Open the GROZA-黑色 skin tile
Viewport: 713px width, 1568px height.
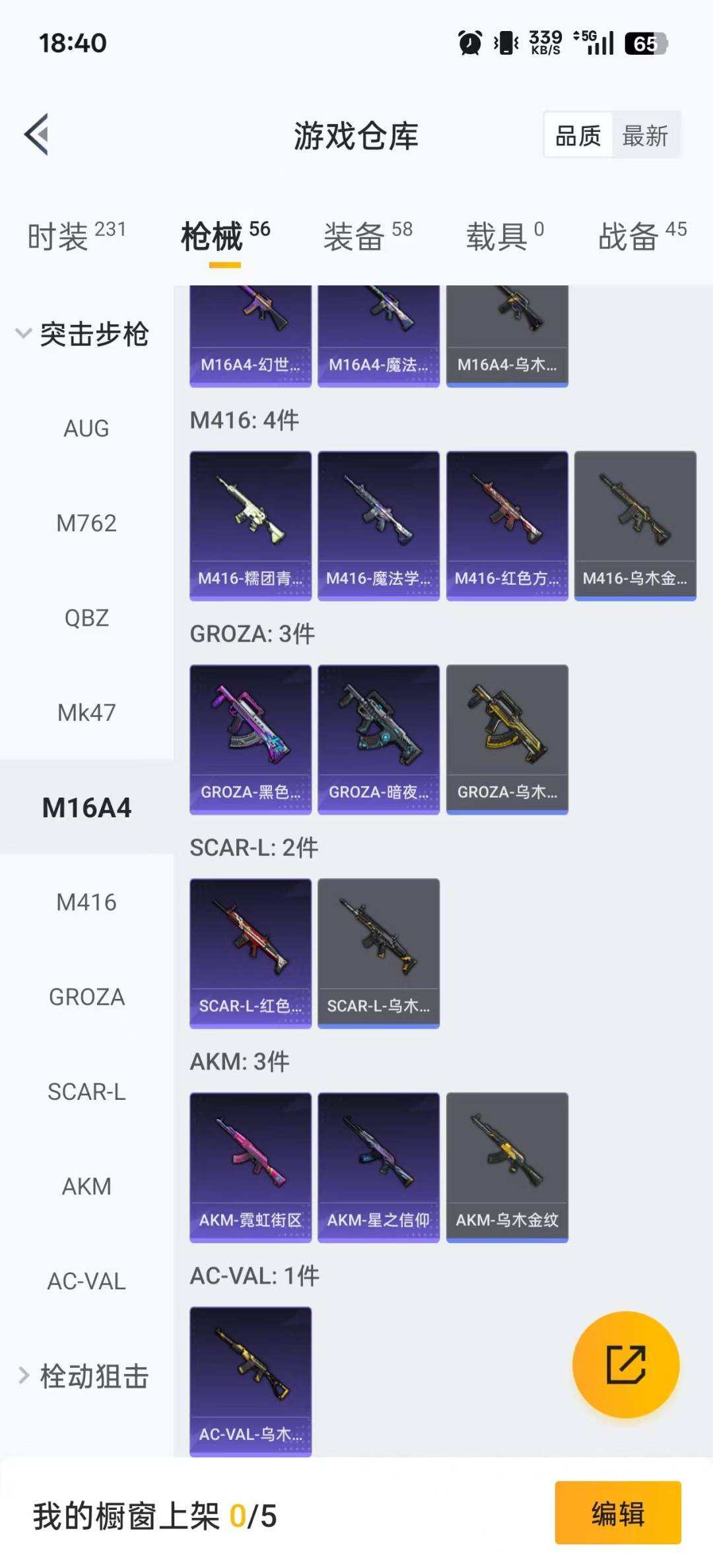pos(250,739)
